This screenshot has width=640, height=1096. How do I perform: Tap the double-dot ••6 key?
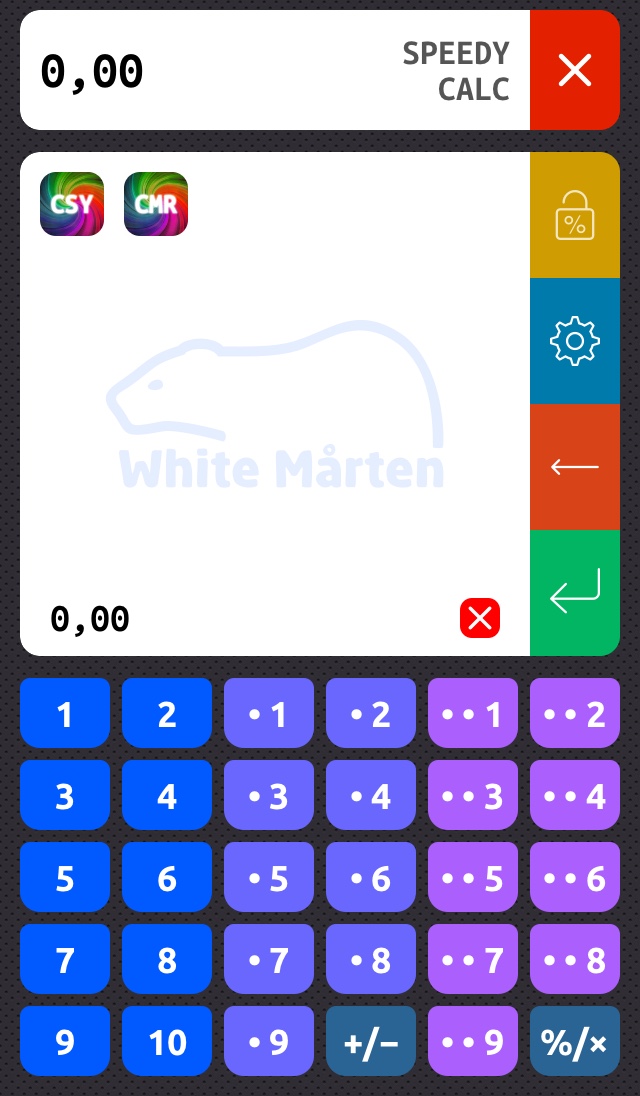(x=575, y=877)
